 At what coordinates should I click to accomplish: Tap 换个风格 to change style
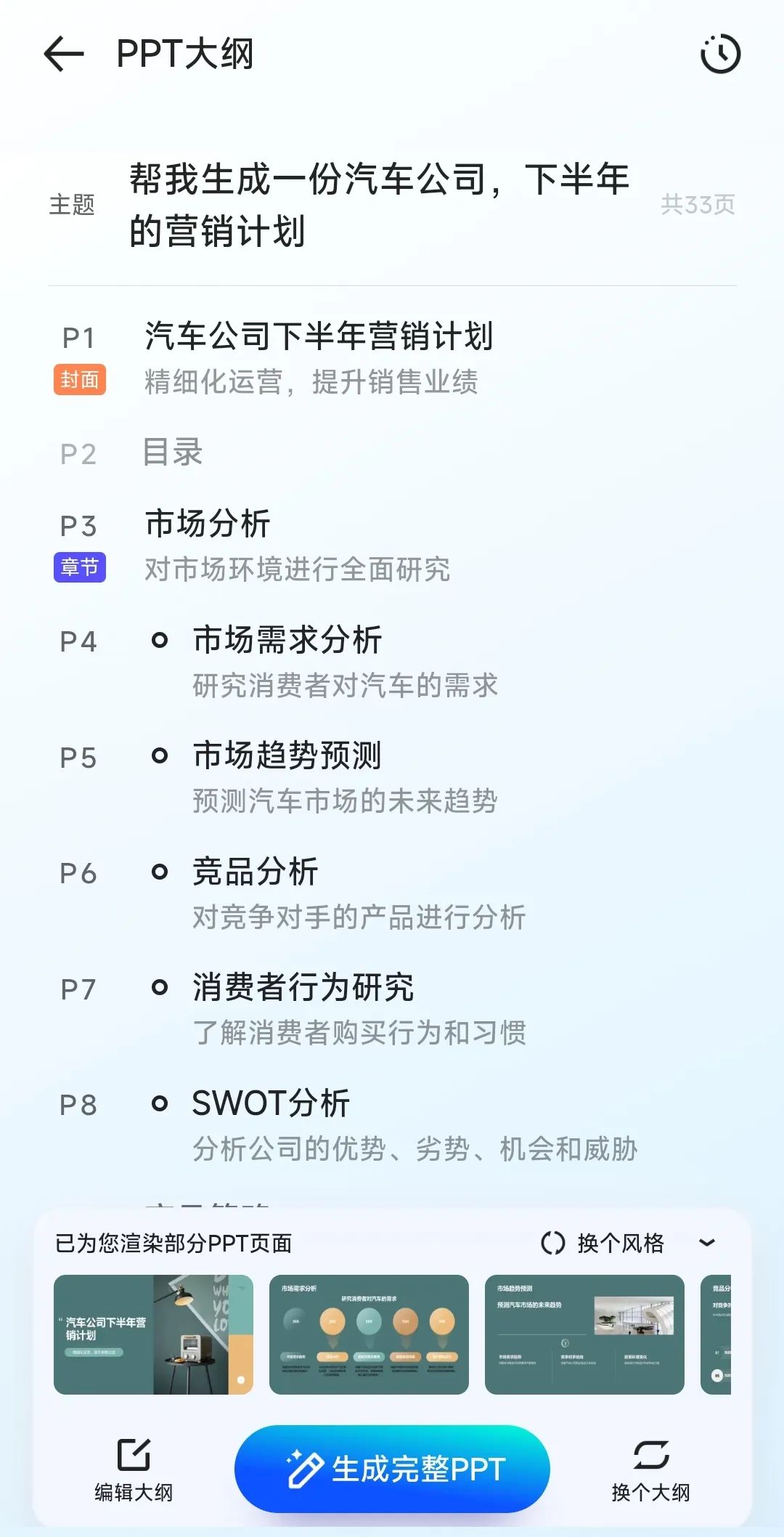604,1243
